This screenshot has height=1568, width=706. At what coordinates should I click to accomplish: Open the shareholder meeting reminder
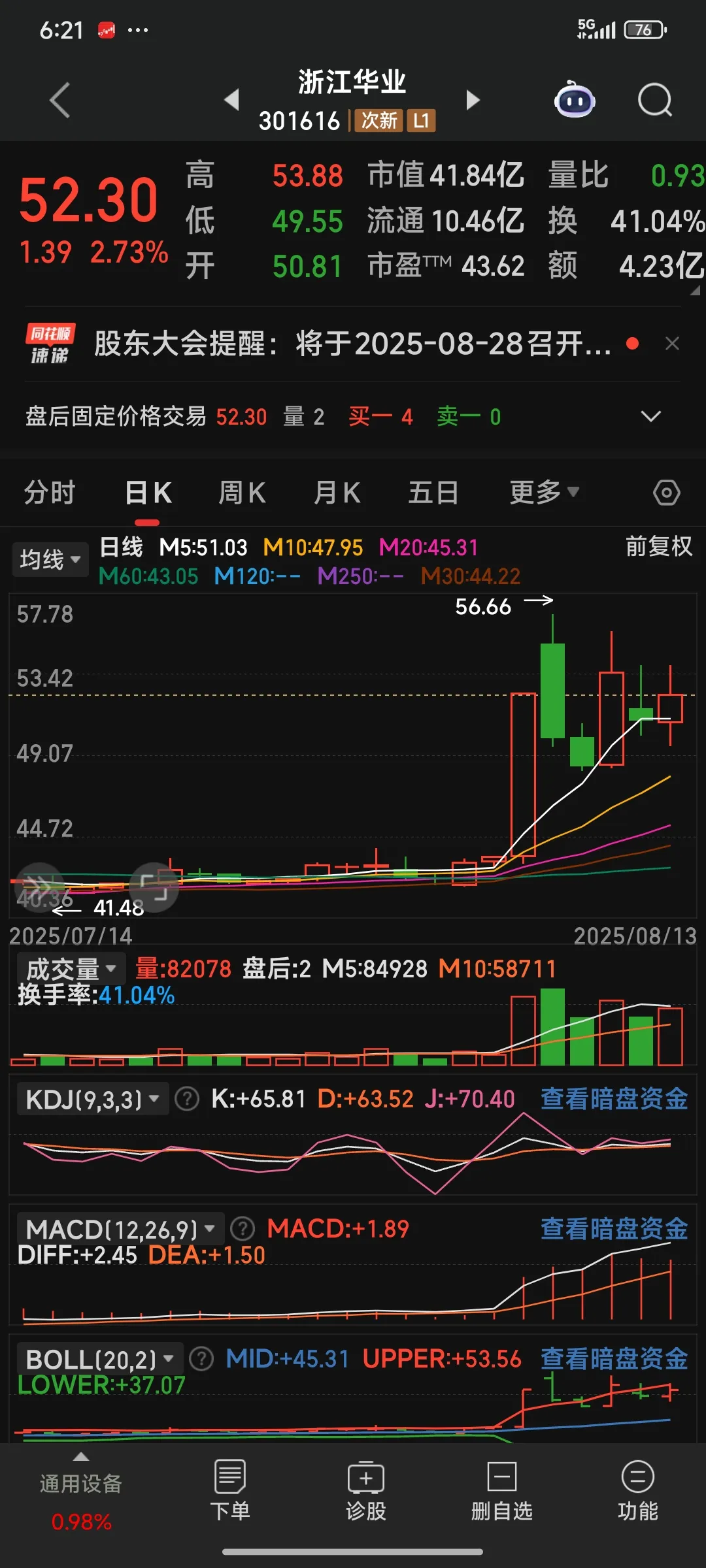(x=353, y=344)
